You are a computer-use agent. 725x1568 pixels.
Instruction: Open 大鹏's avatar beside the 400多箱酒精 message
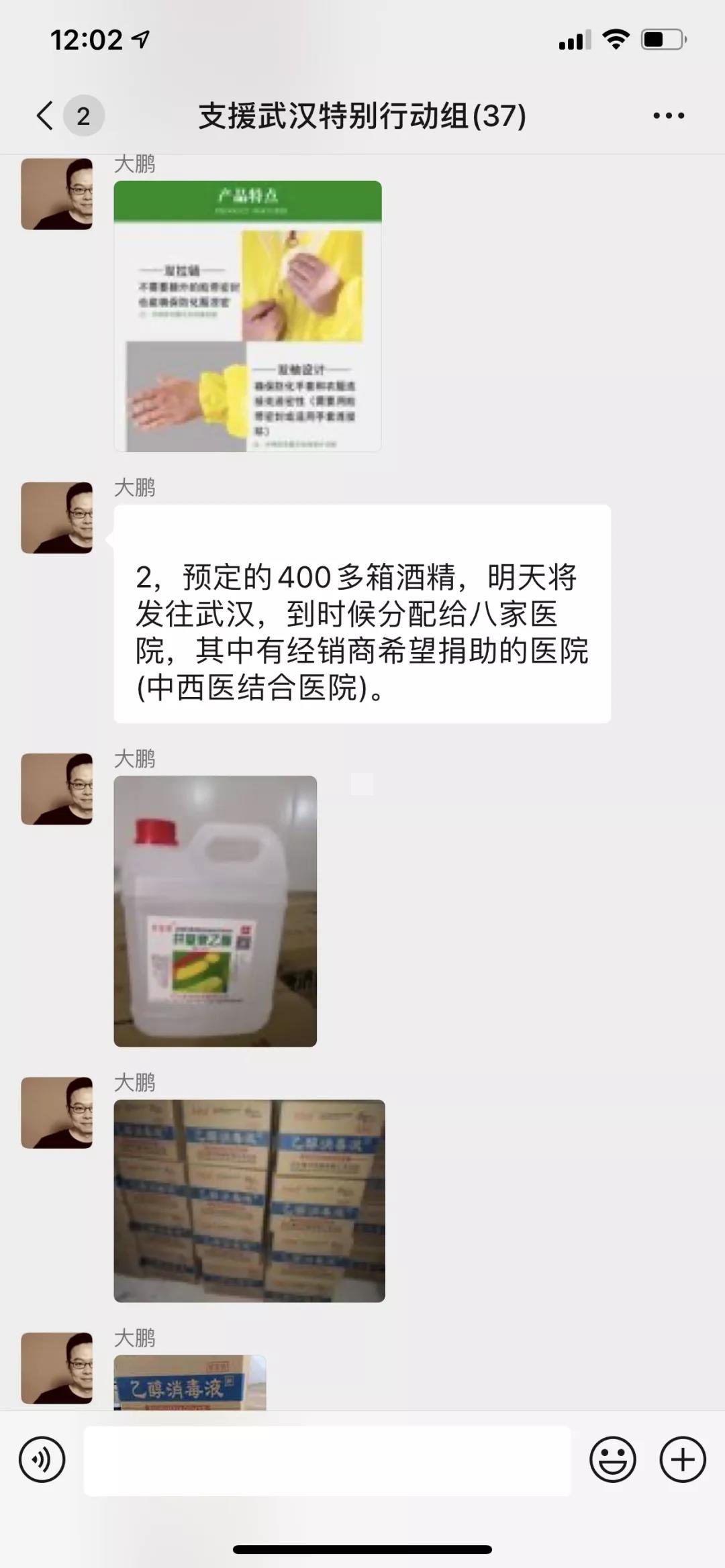tap(57, 517)
